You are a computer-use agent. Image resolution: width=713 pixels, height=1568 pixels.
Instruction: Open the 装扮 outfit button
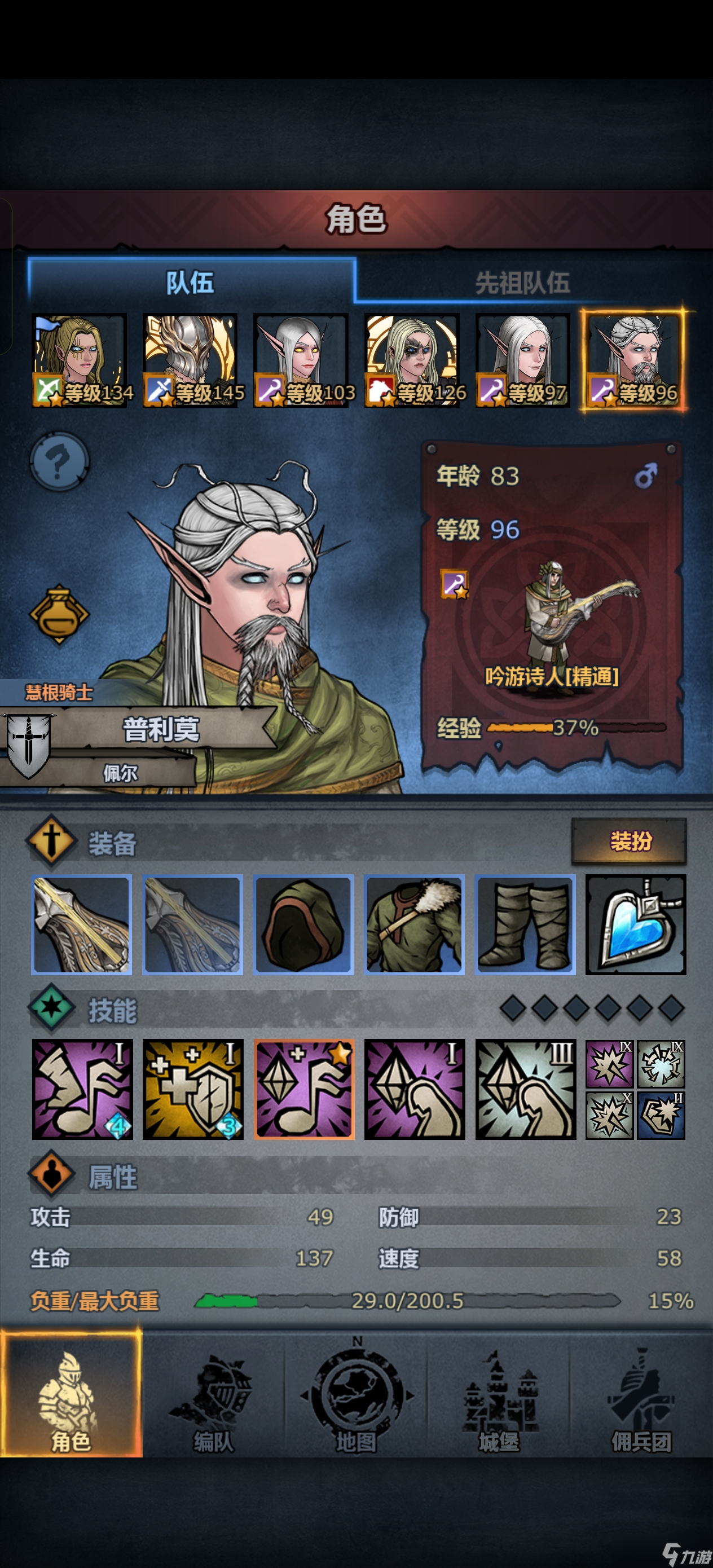pyautogui.click(x=629, y=841)
